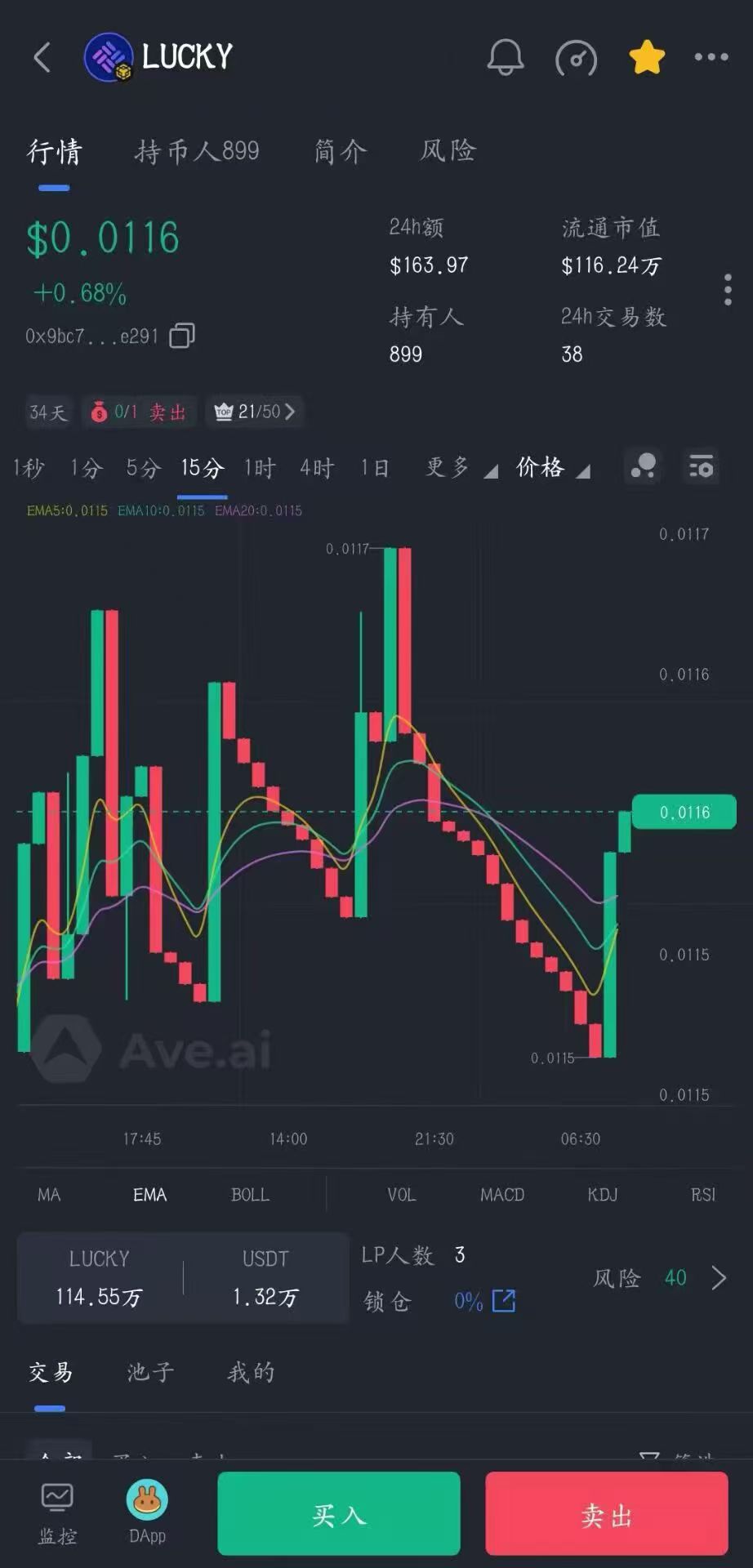Screen dimensions: 753x1568
Task: Open the 风险 40 details chevron
Action: click(x=718, y=1278)
